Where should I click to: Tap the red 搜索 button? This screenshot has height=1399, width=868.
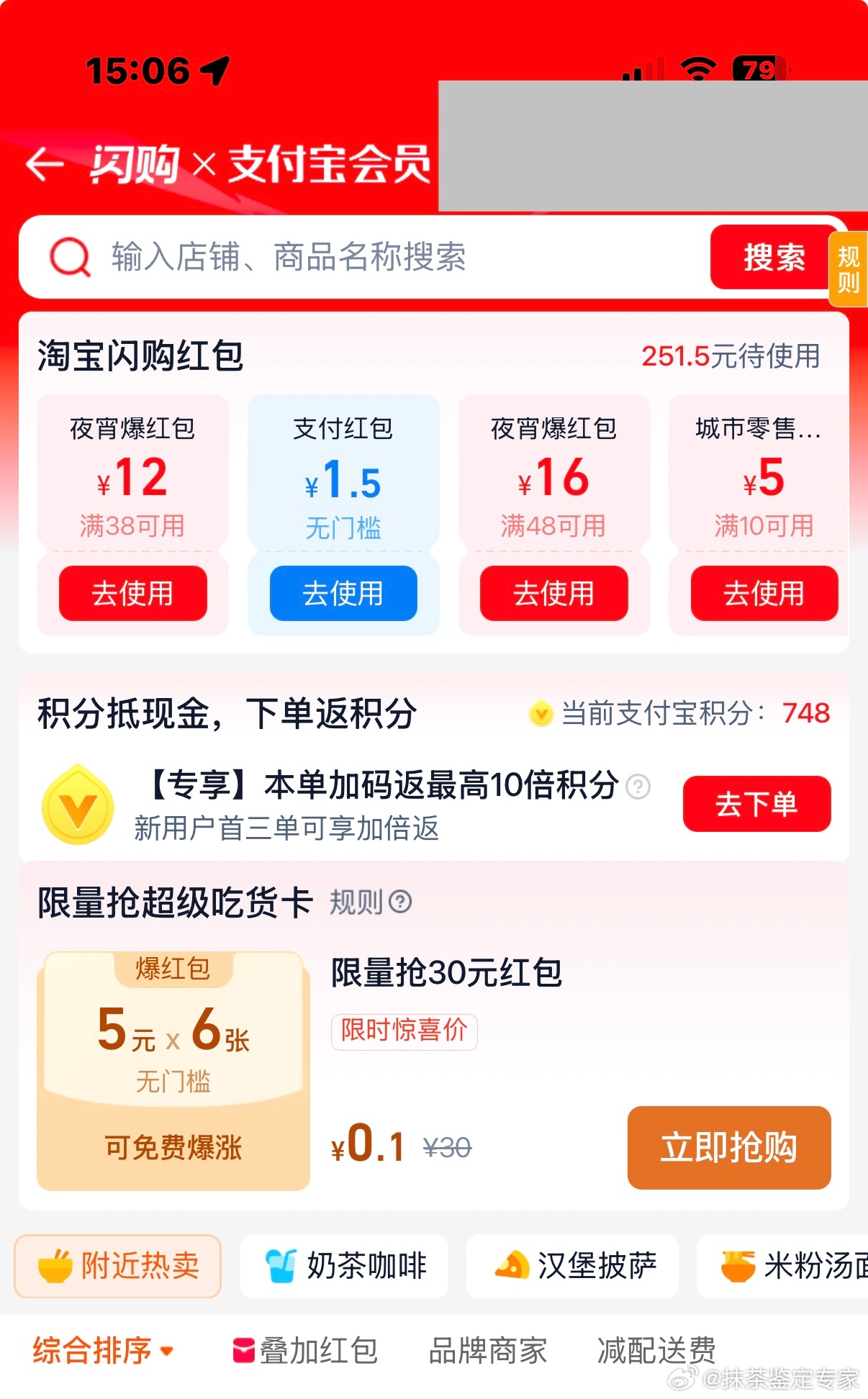[x=773, y=258]
